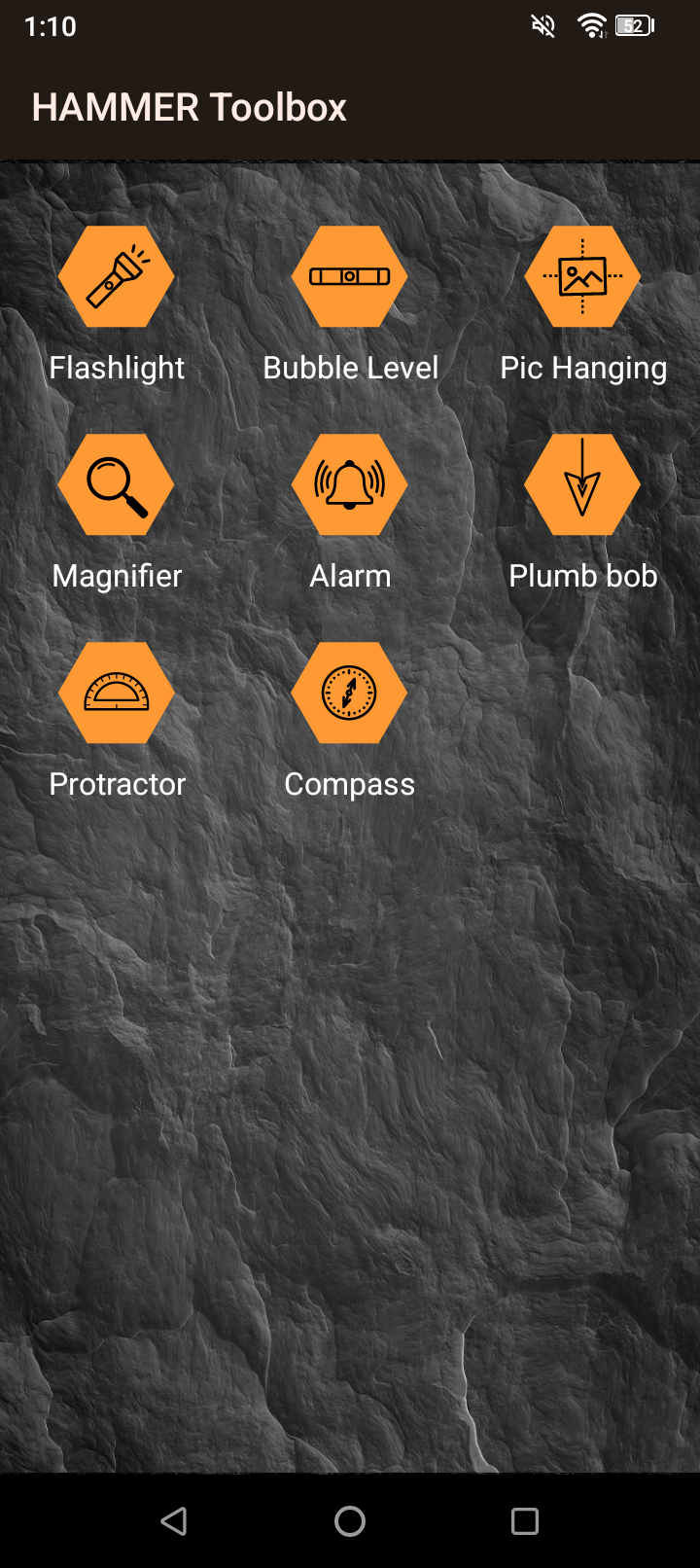Viewport: 700px width, 1568px height.
Task: Select the Pic Hanging tool
Action: click(x=582, y=277)
